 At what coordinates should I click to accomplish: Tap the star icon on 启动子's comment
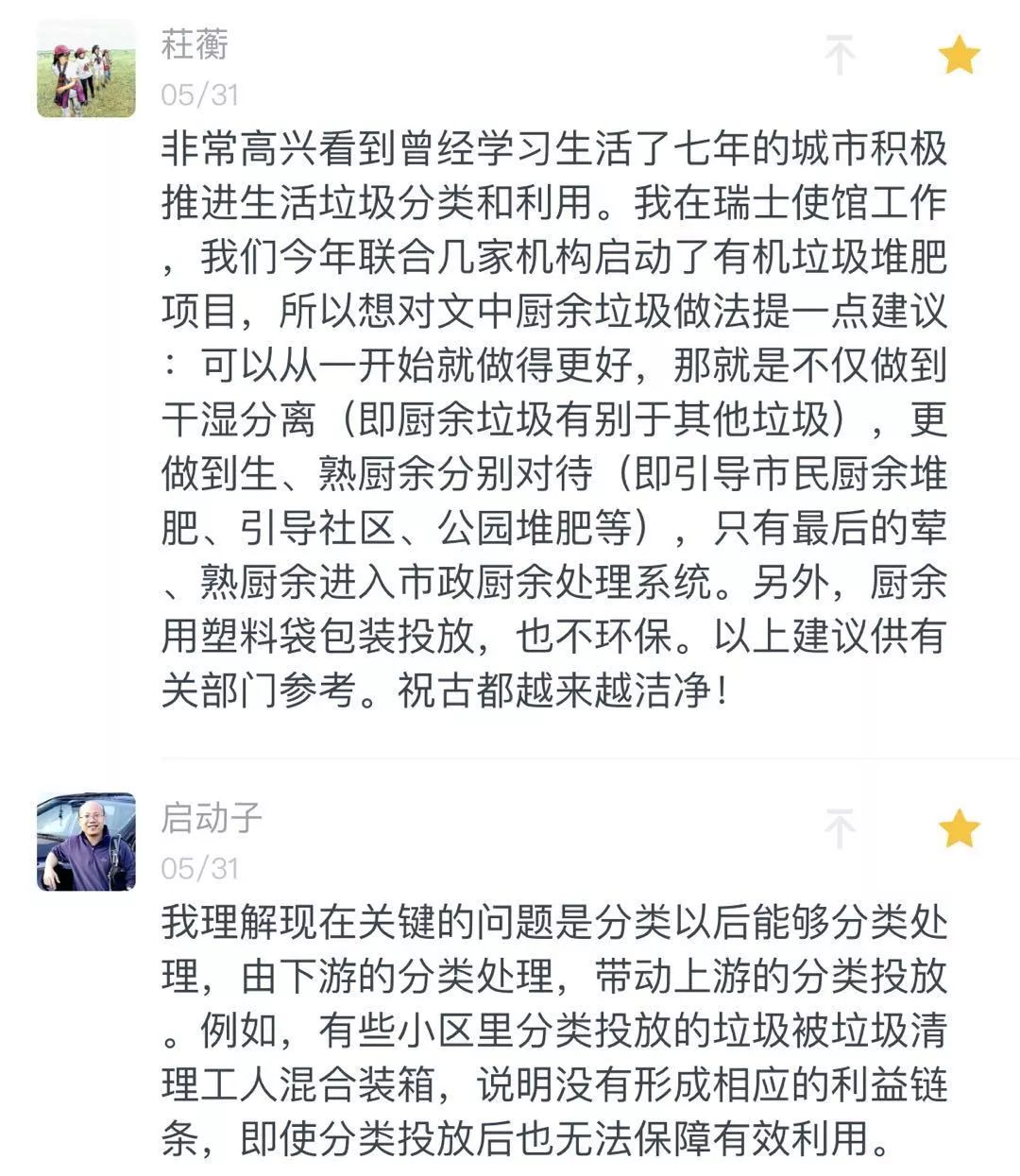[x=959, y=829]
